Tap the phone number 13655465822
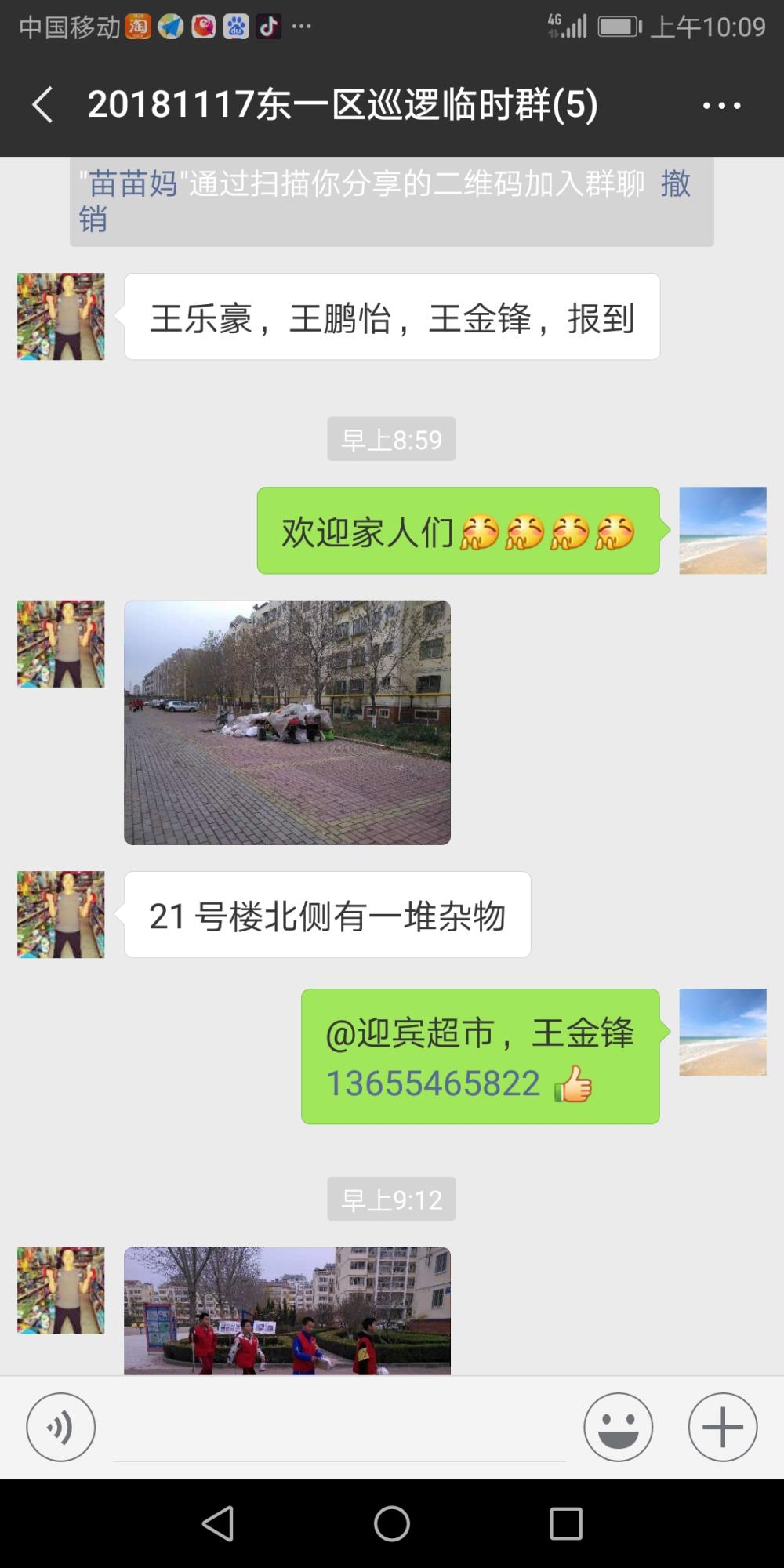 coord(433,1084)
